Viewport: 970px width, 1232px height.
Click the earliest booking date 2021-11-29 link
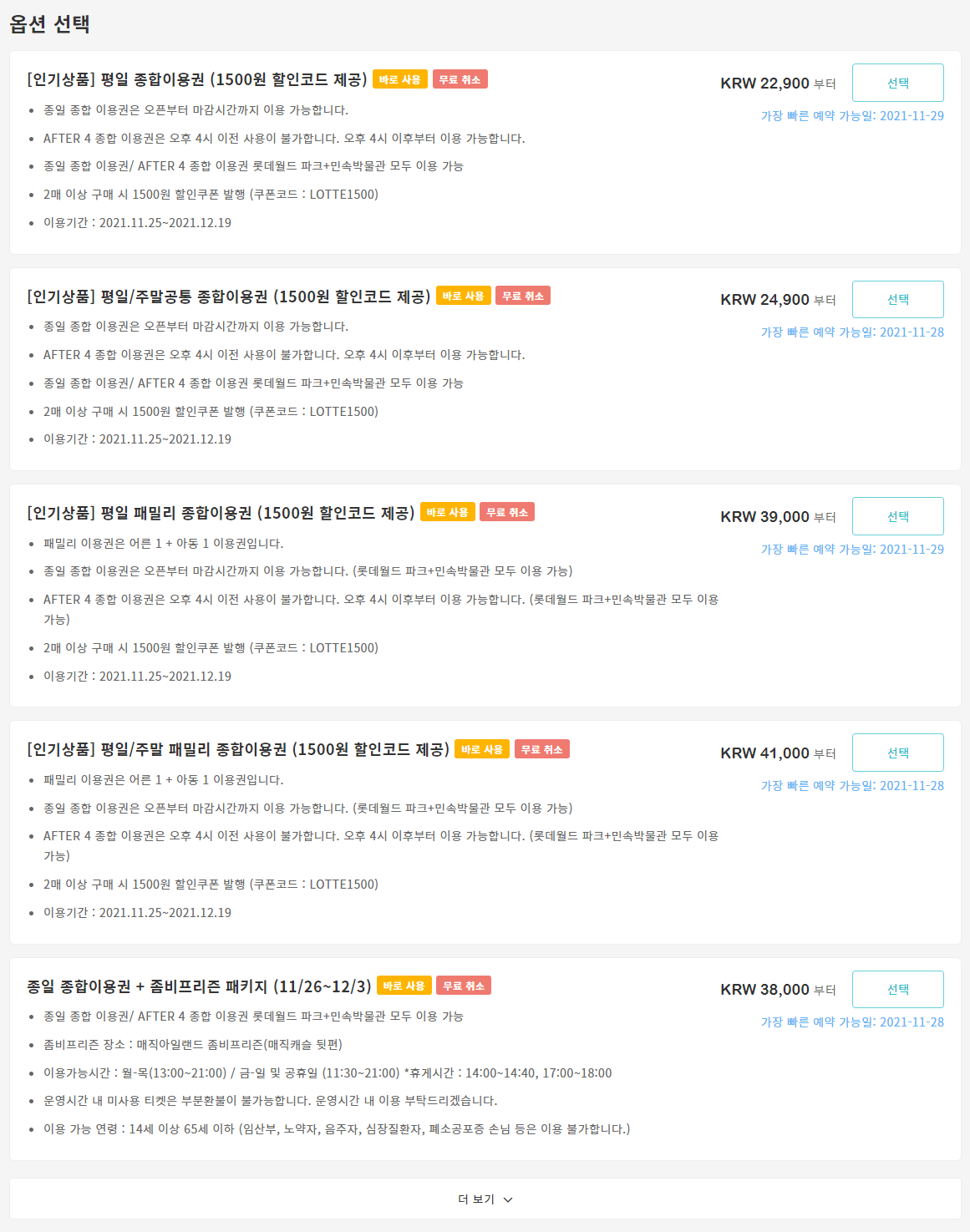(910, 116)
